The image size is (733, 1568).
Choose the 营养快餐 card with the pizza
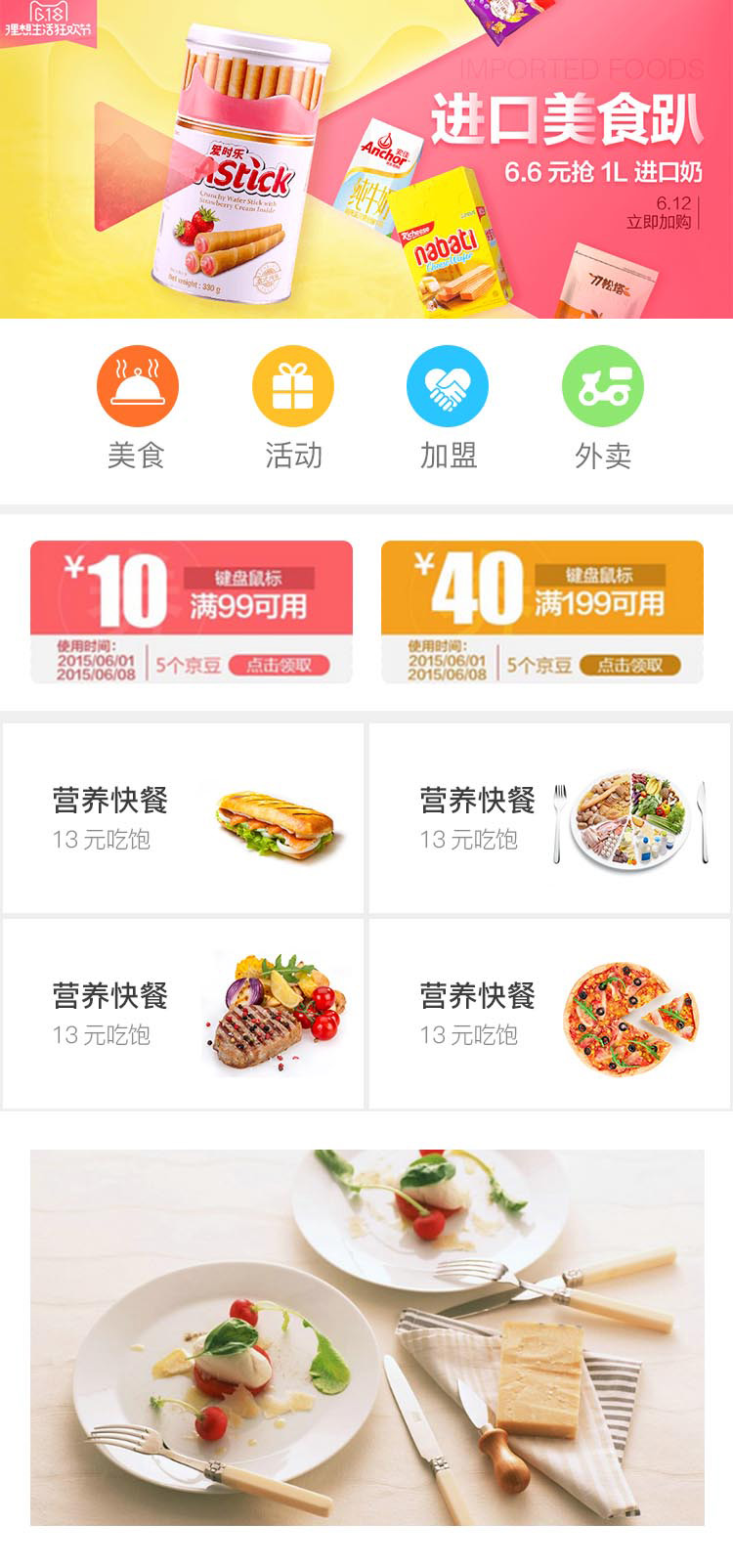coord(549,1014)
